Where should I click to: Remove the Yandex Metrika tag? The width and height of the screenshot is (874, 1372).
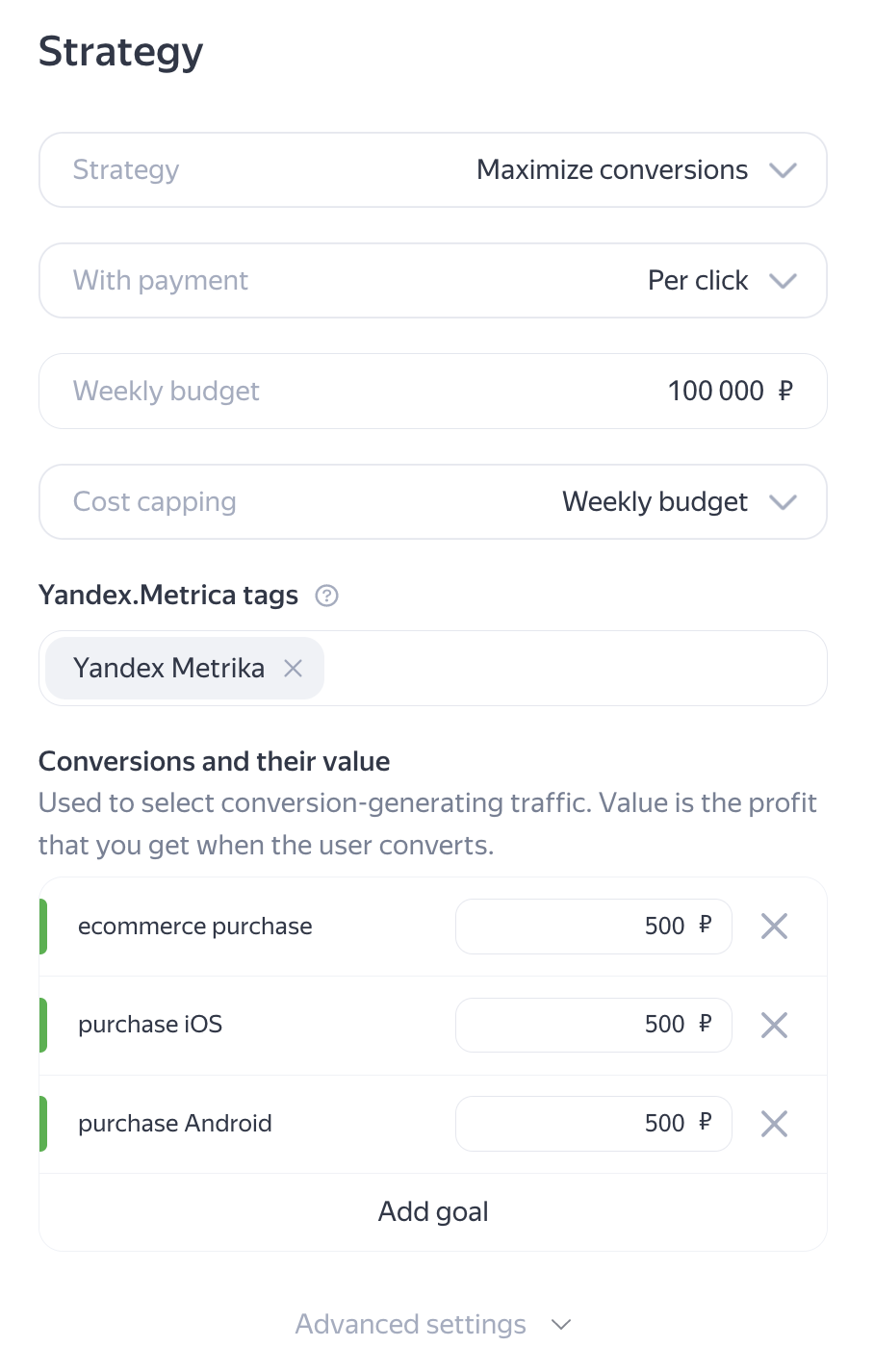coord(294,669)
